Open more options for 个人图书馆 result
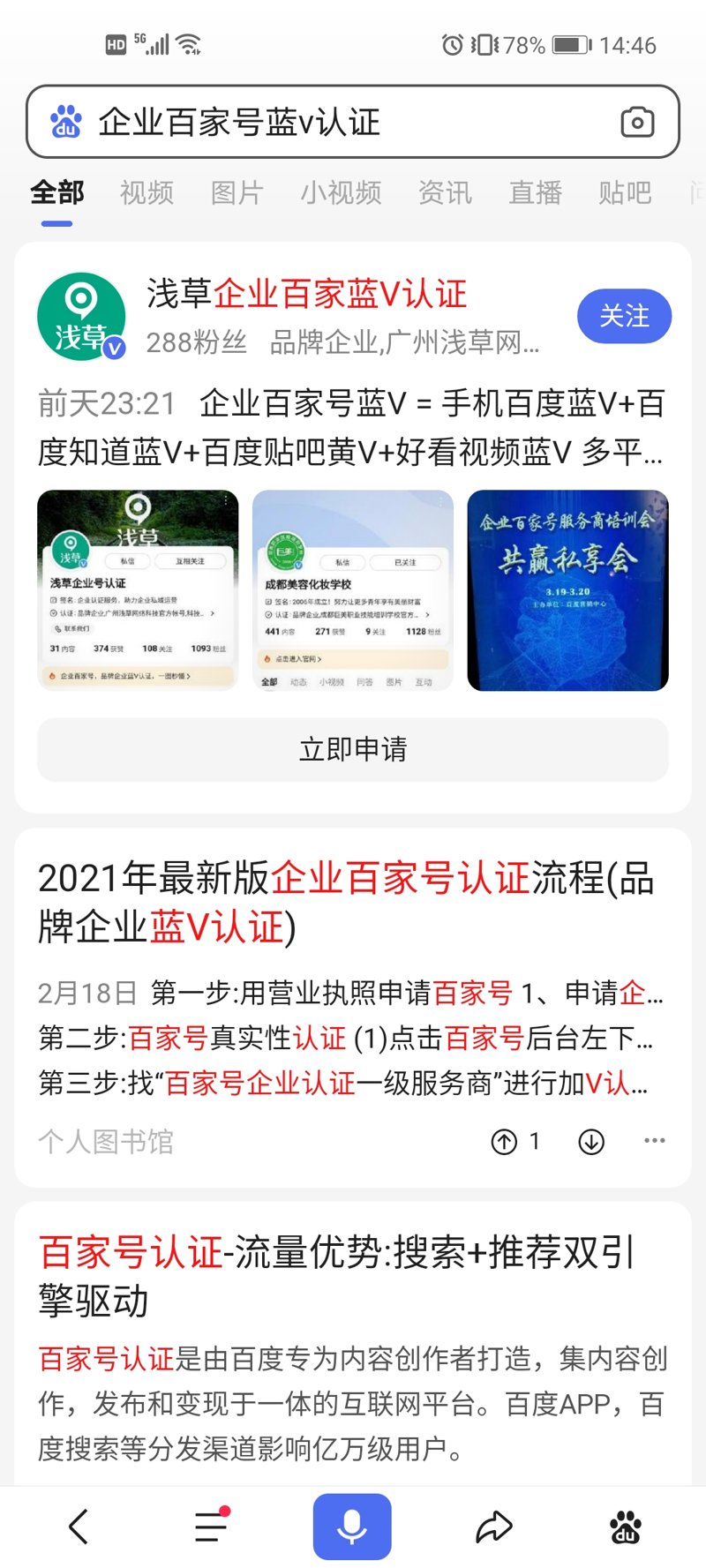706x1568 pixels. pyautogui.click(x=654, y=1141)
